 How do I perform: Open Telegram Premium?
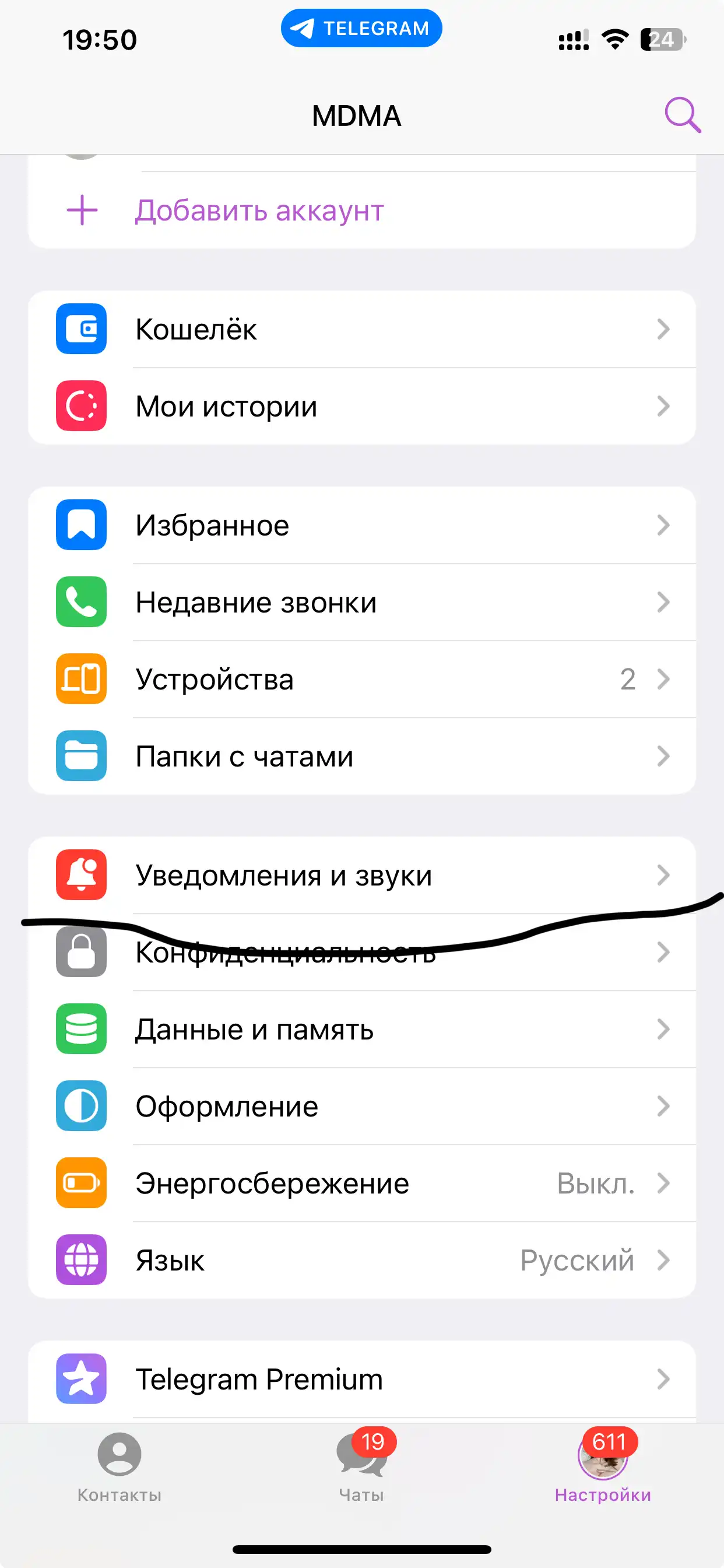pyautogui.click(x=362, y=1378)
